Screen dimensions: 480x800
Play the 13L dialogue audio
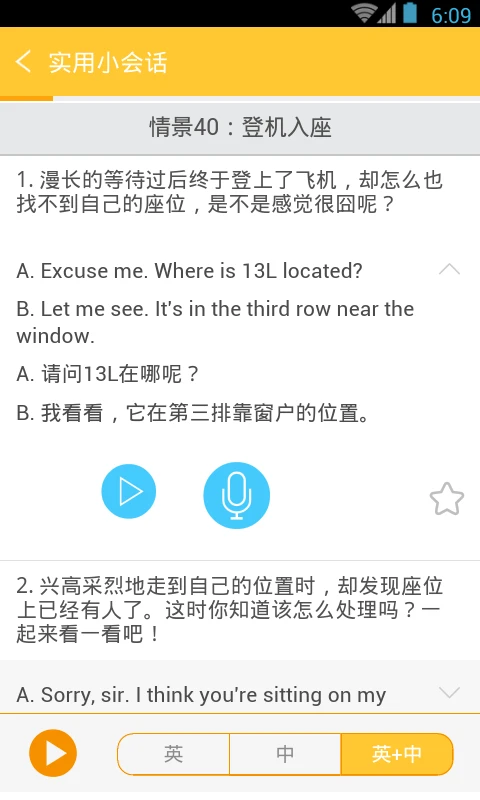point(129,491)
